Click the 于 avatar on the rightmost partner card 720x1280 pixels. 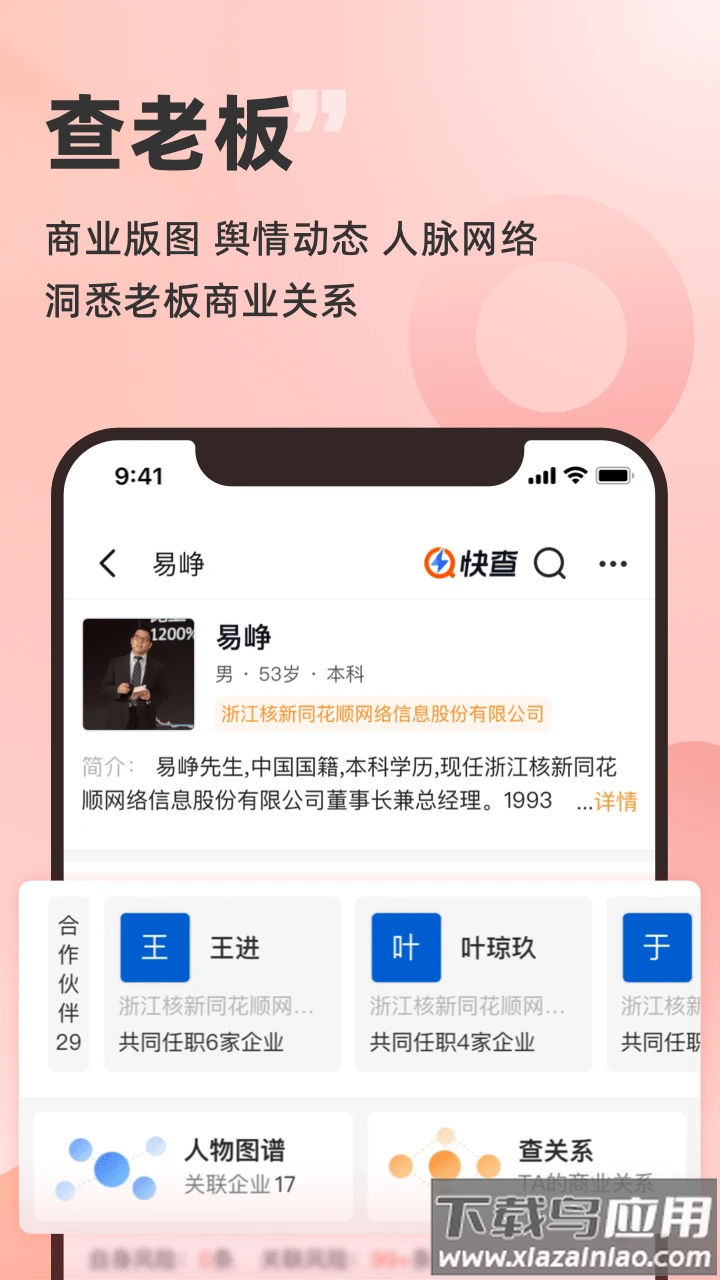point(657,945)
